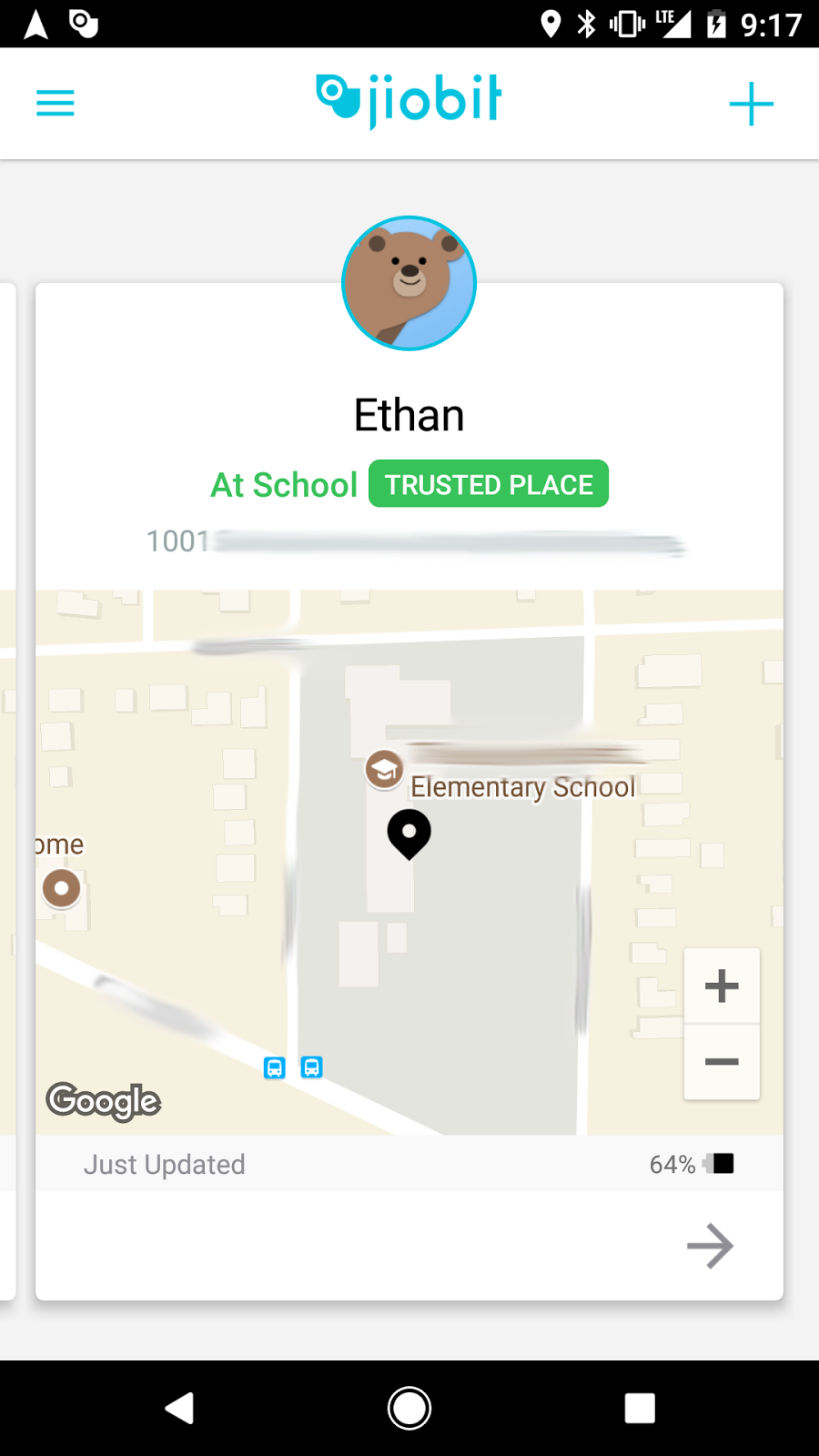Viewport: 819px width, 1456px height.
Task: Zoom out on the map
Action: pos(722,1062)
